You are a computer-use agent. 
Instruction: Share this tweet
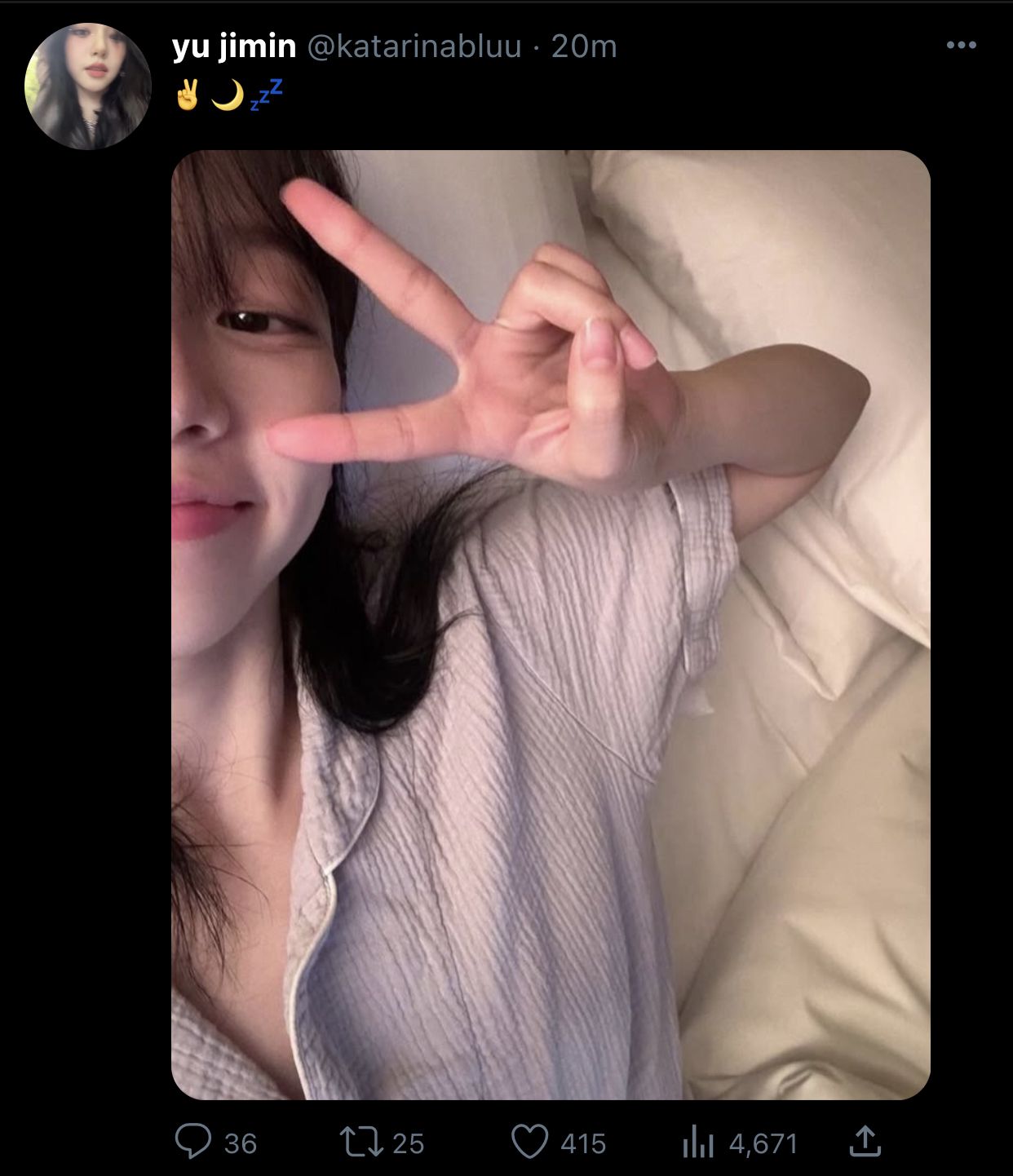[x=865, y=1141]
